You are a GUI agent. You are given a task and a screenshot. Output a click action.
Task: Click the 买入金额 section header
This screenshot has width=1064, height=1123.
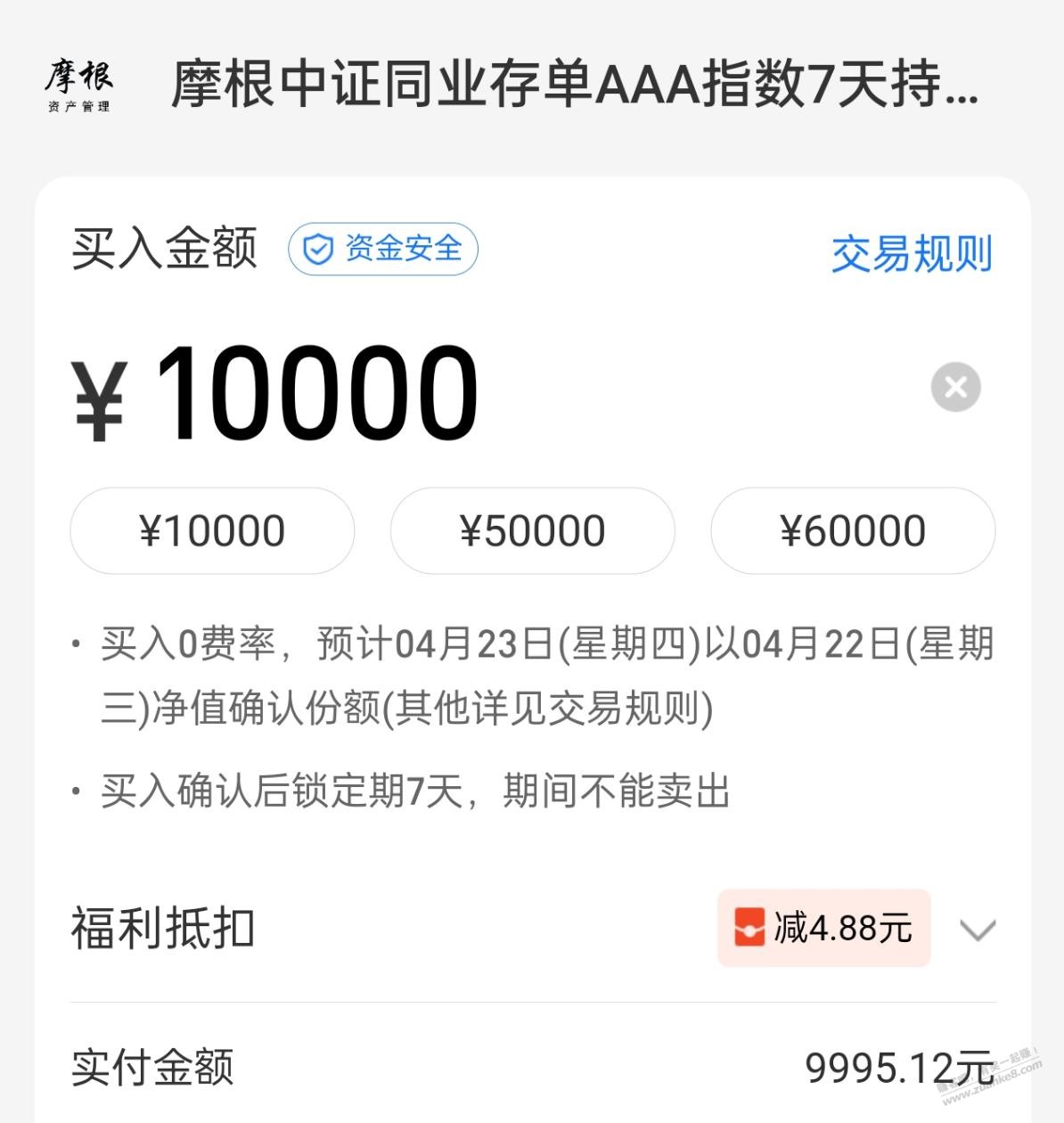click(164, 250)
